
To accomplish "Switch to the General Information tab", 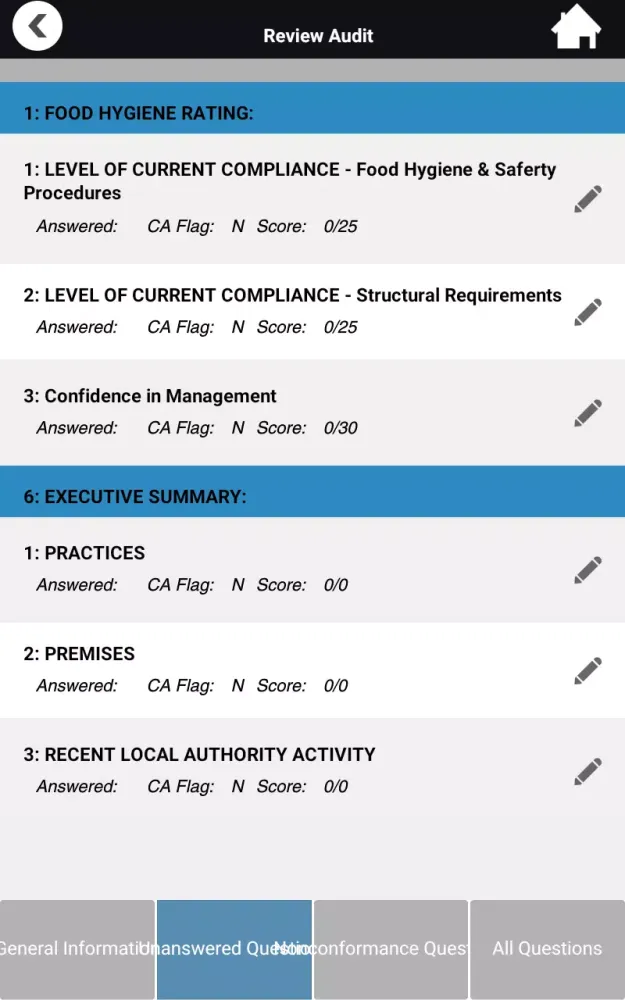I will point(78,948).
